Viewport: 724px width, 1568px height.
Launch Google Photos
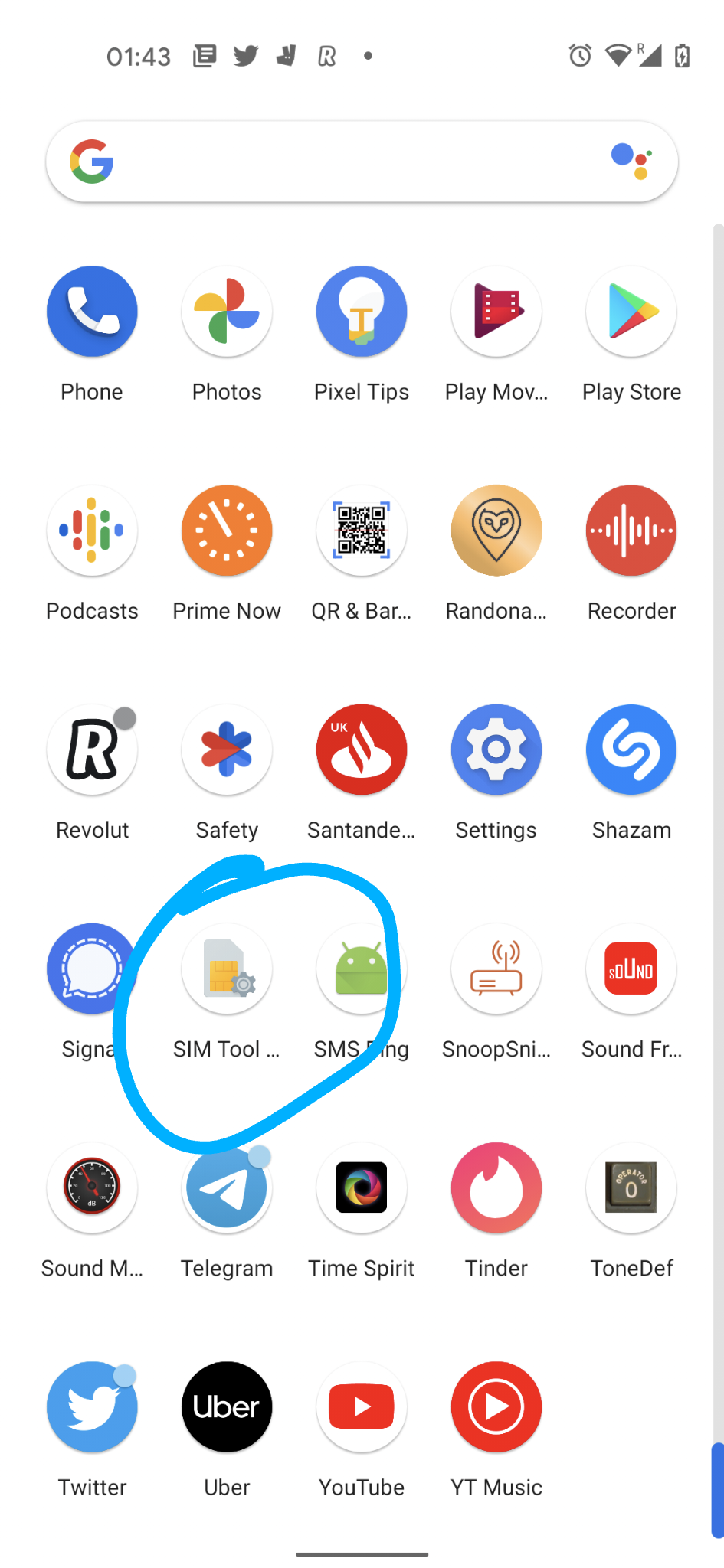click(227, 312)
